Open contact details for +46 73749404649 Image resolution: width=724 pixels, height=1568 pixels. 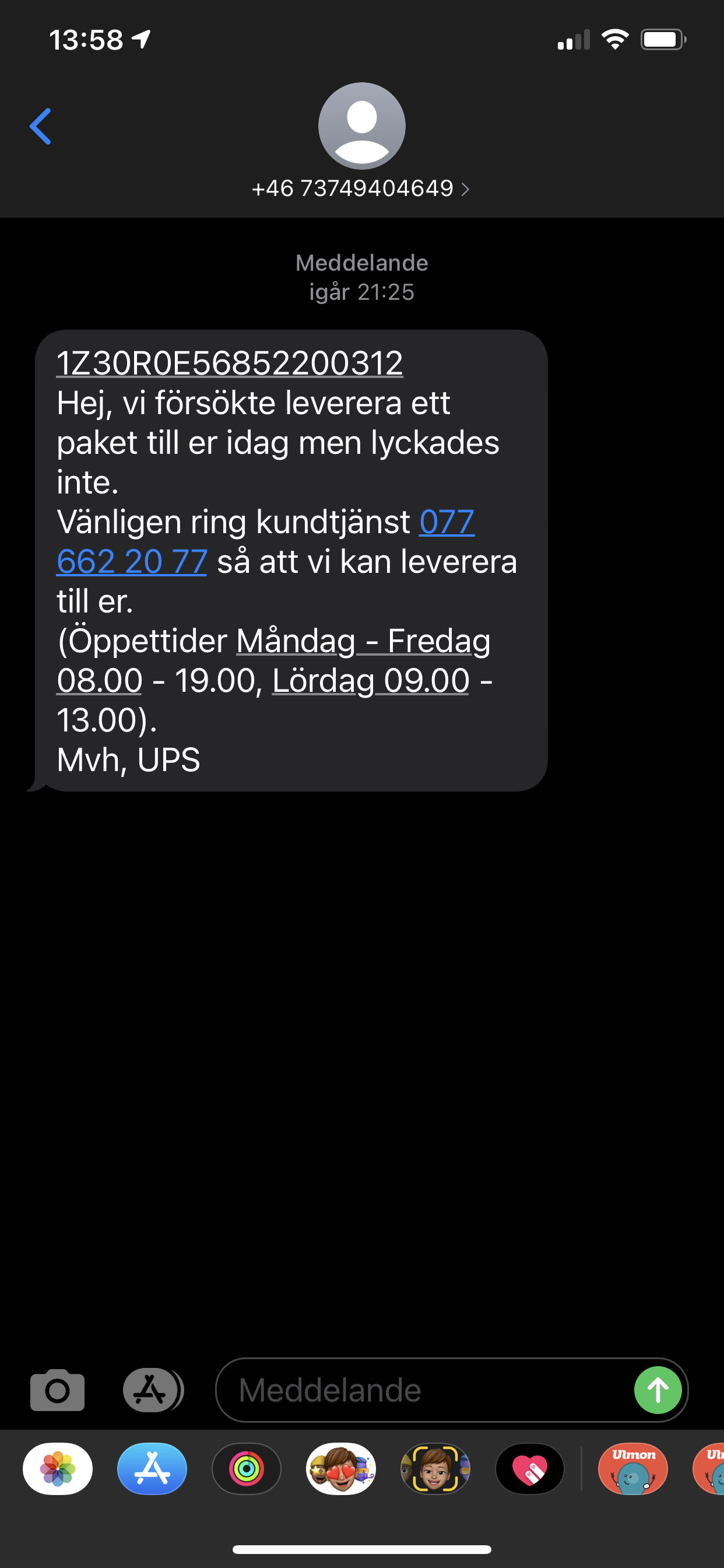361,188
